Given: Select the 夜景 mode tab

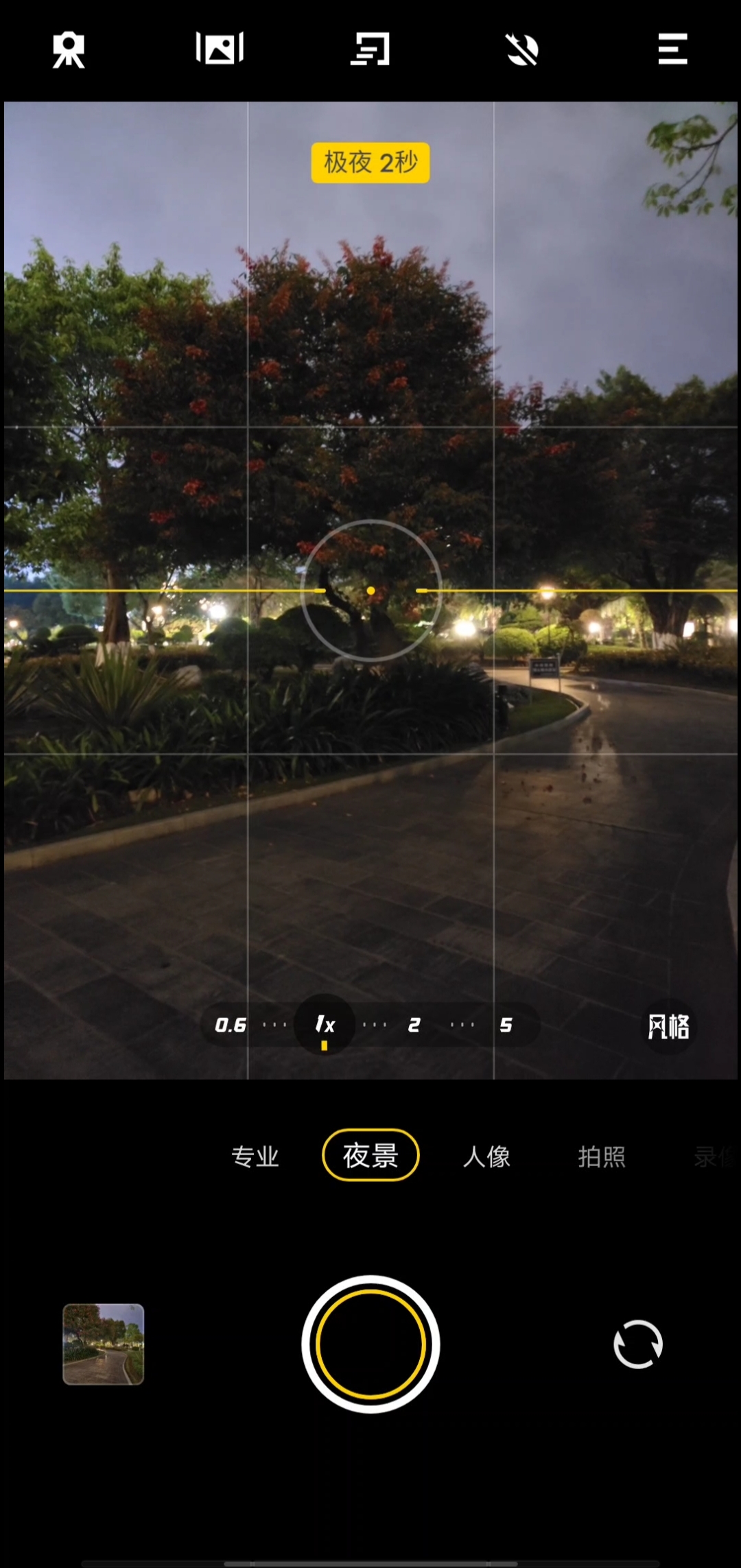Looking at the screenshot, I should (x=370, y=1156).
